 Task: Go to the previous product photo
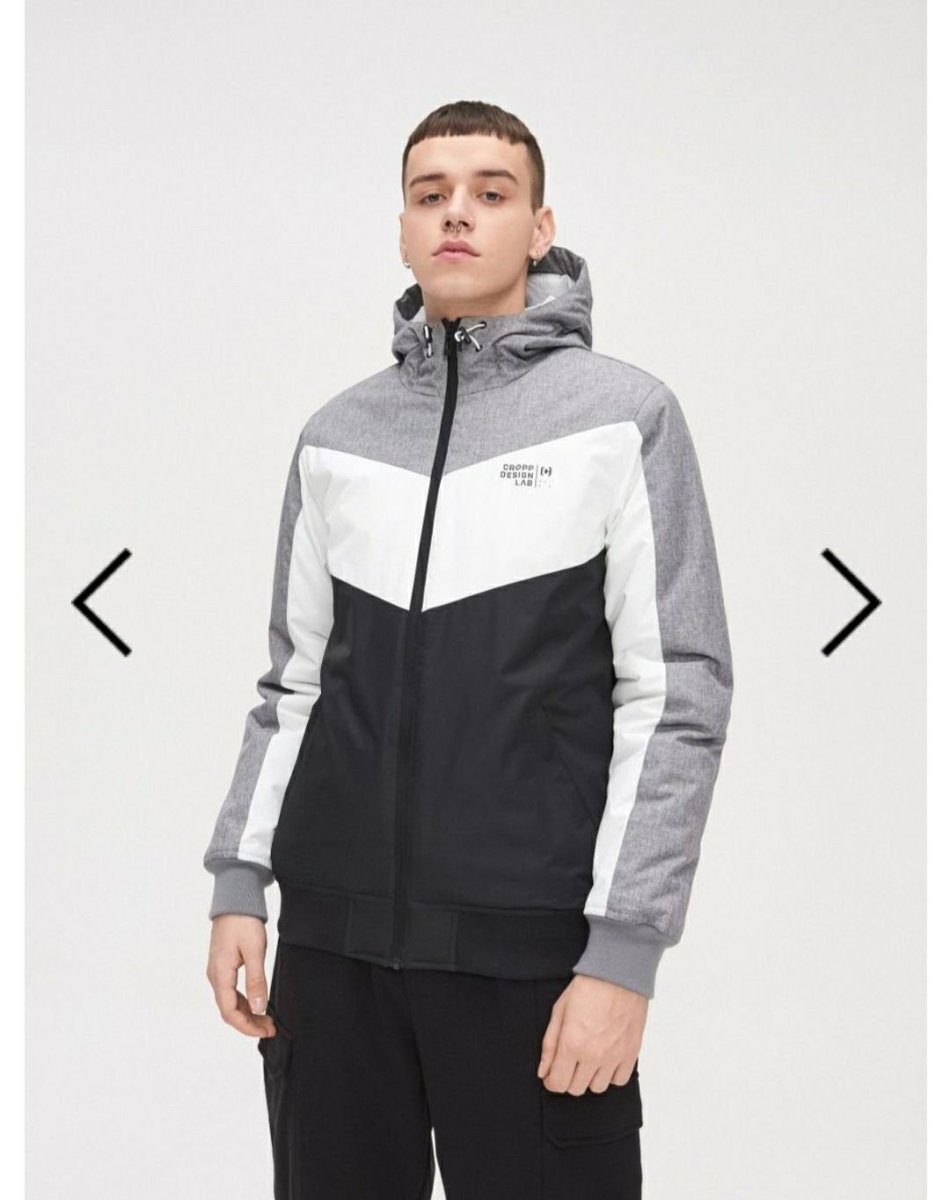(x=101, y=602)
